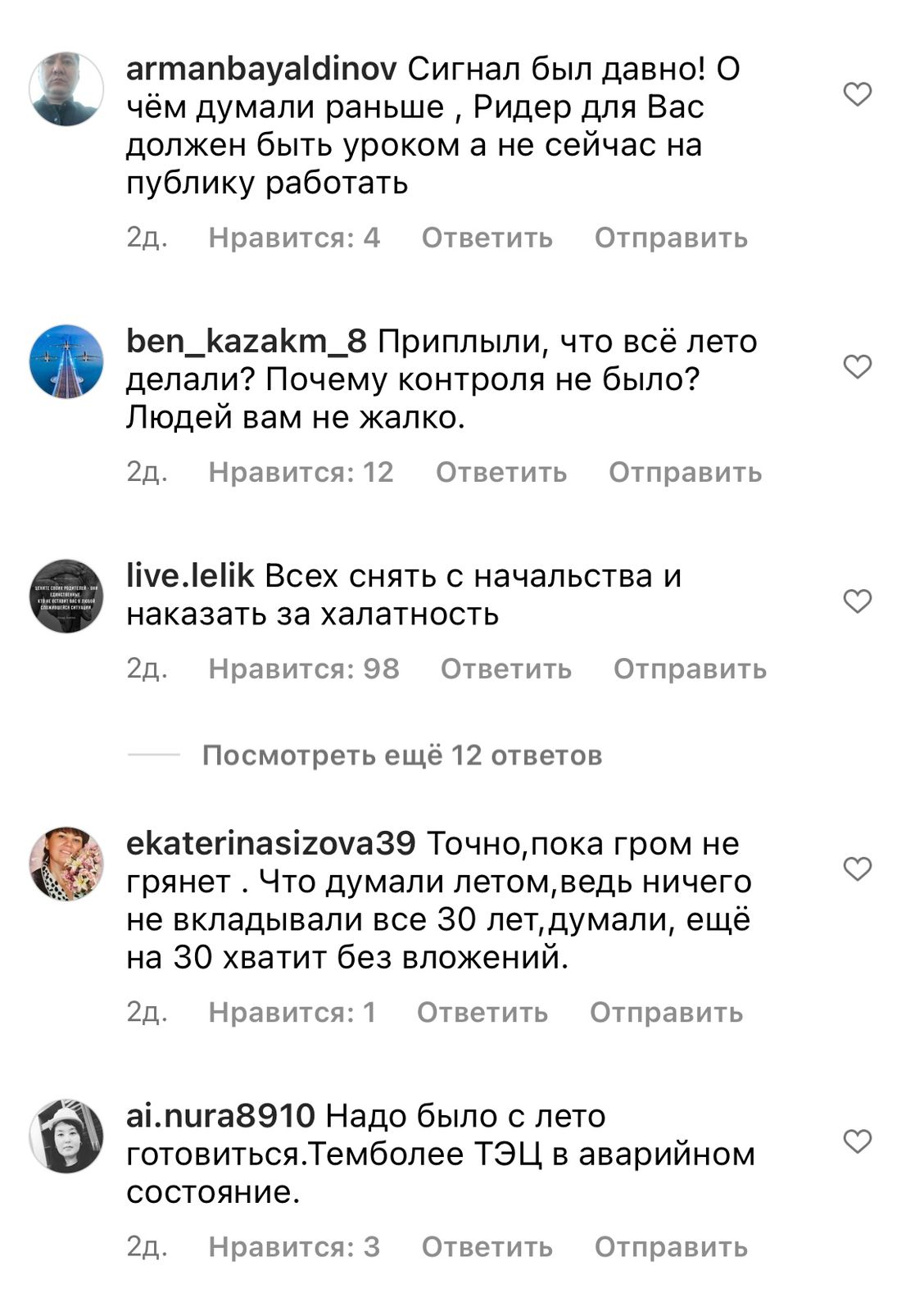View likes count on live.lelik's comment
The height and width of the screenshot is (1311, 924).
click(x=303, y=669)
